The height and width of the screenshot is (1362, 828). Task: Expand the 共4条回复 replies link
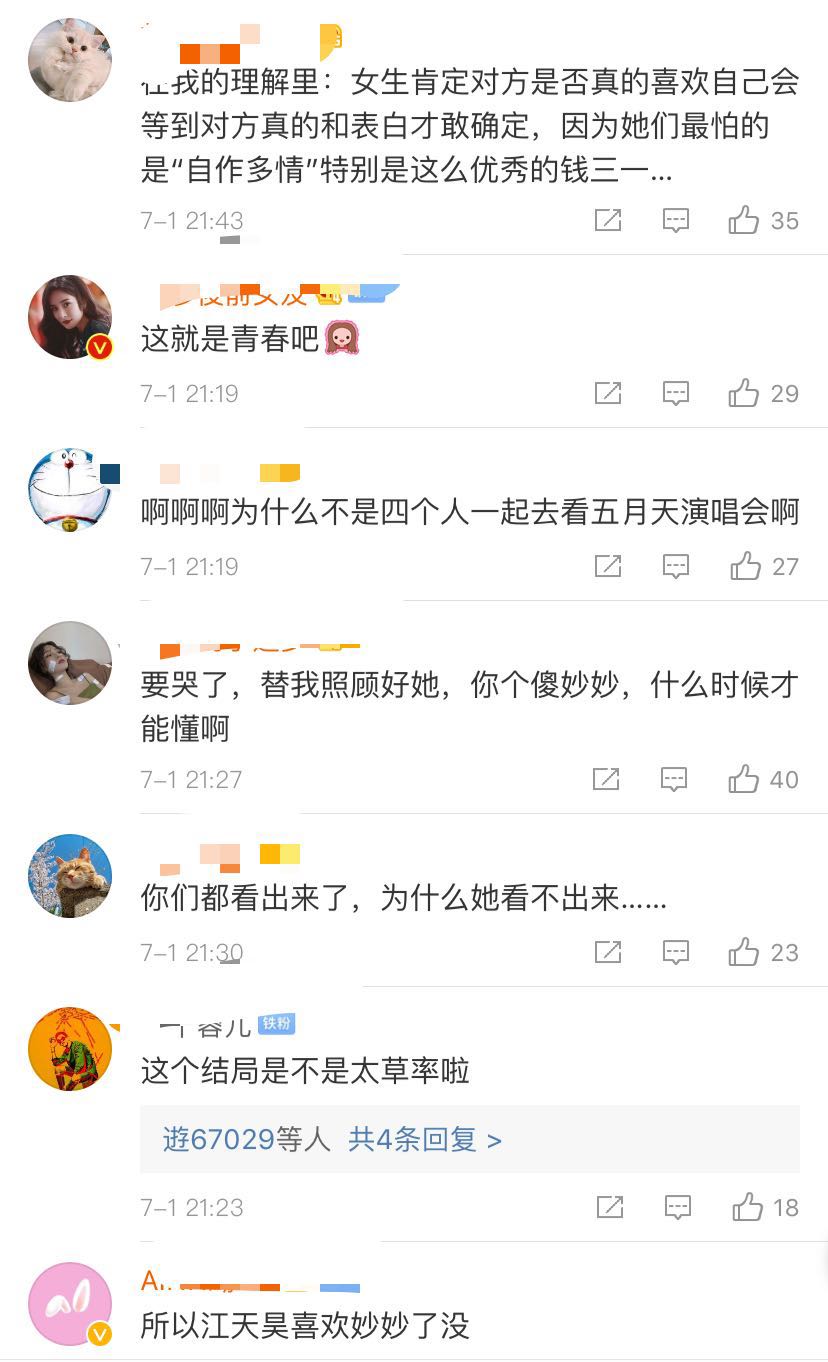coord(425,1139)
